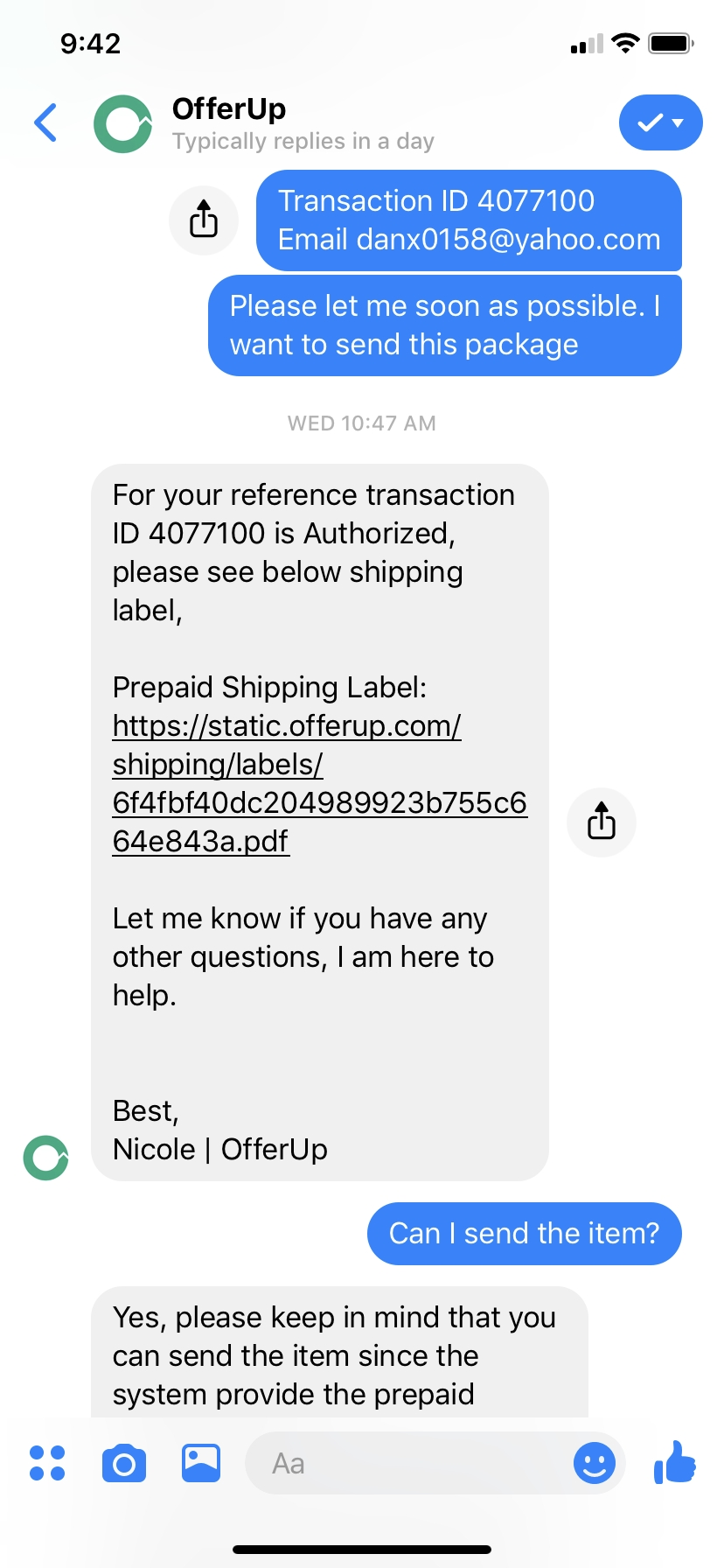
Task: Select the 'Can I send the item?' bubble
Action: [523, 1233]
